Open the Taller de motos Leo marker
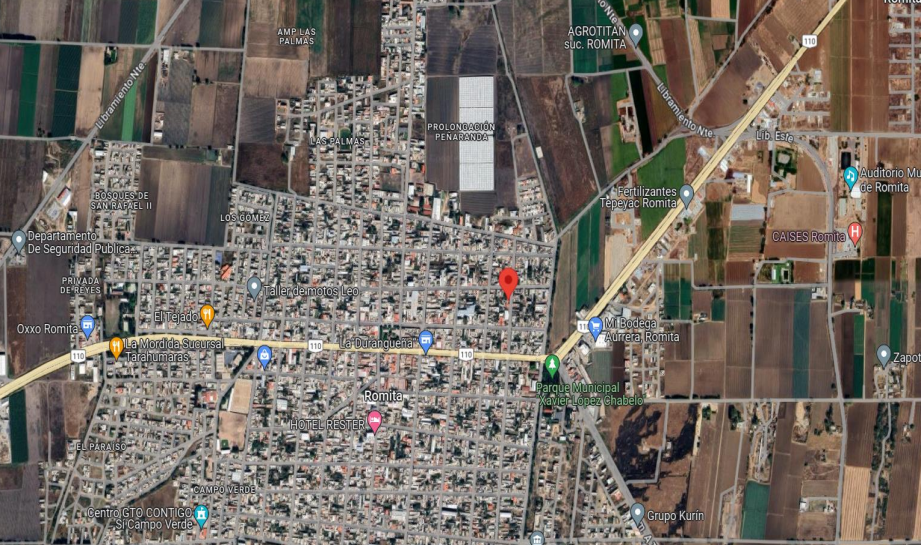Viewport: 921px width, 545px height. click(254, 287)
